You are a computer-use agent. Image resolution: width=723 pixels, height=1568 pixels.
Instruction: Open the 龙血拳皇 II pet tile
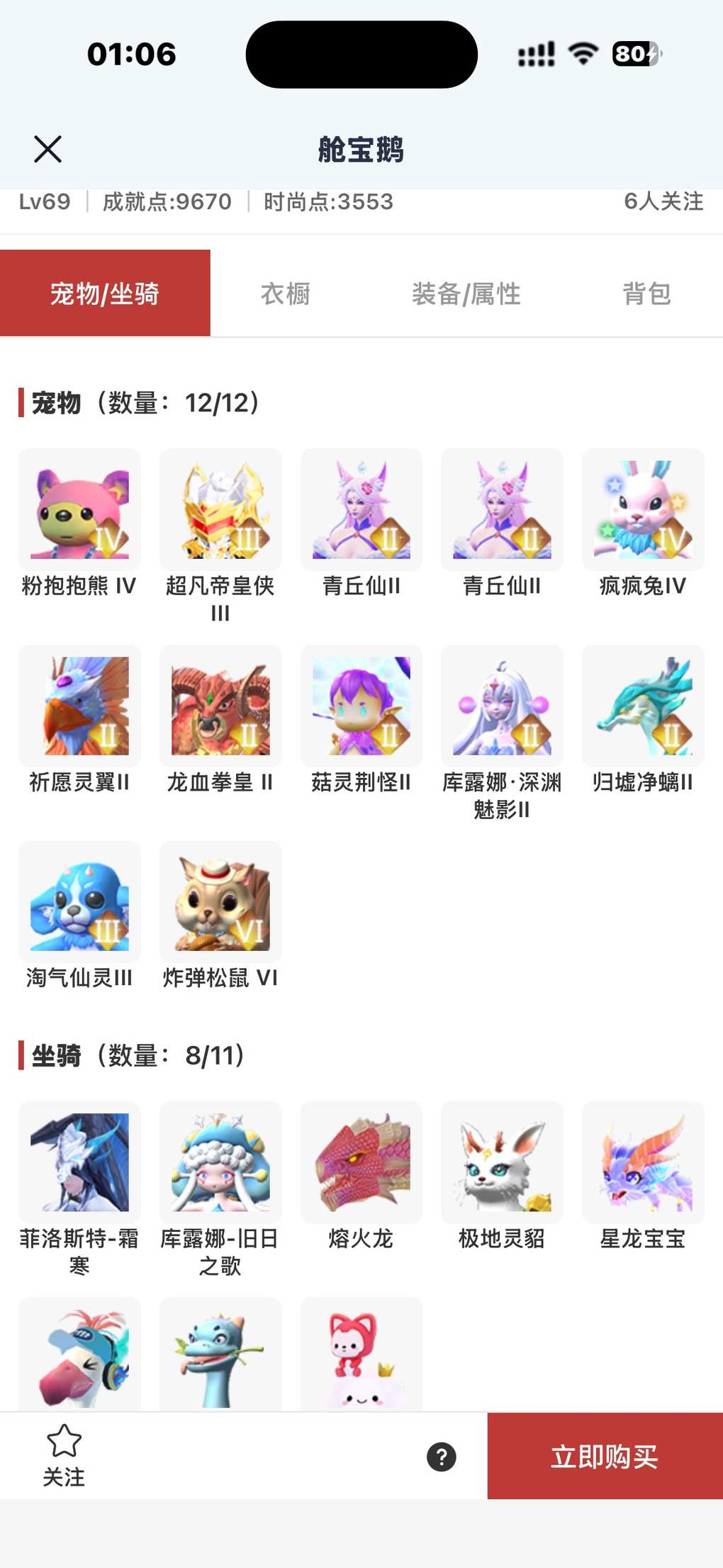pos(220,706)
